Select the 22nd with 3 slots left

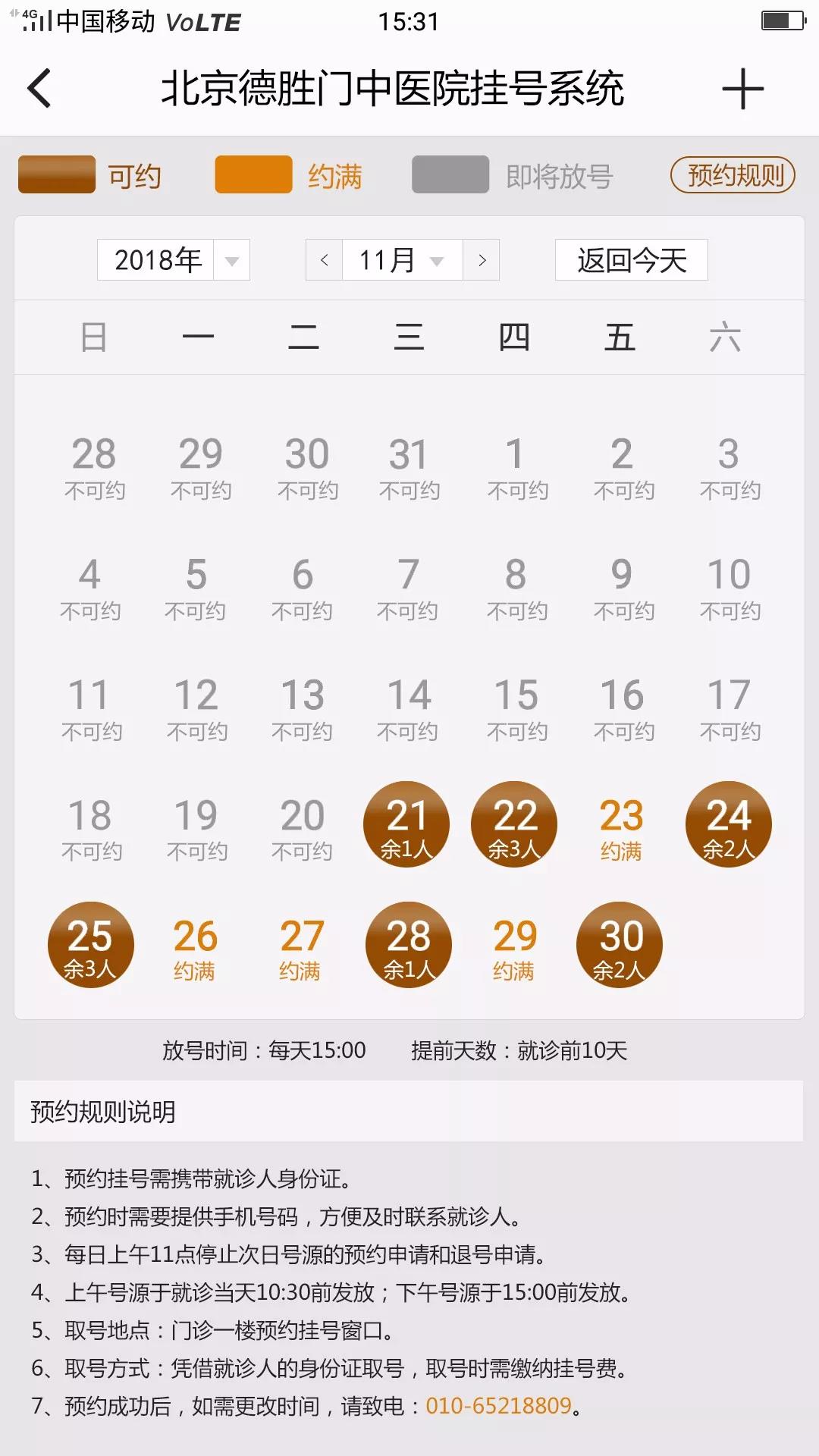tap(514, 824)
